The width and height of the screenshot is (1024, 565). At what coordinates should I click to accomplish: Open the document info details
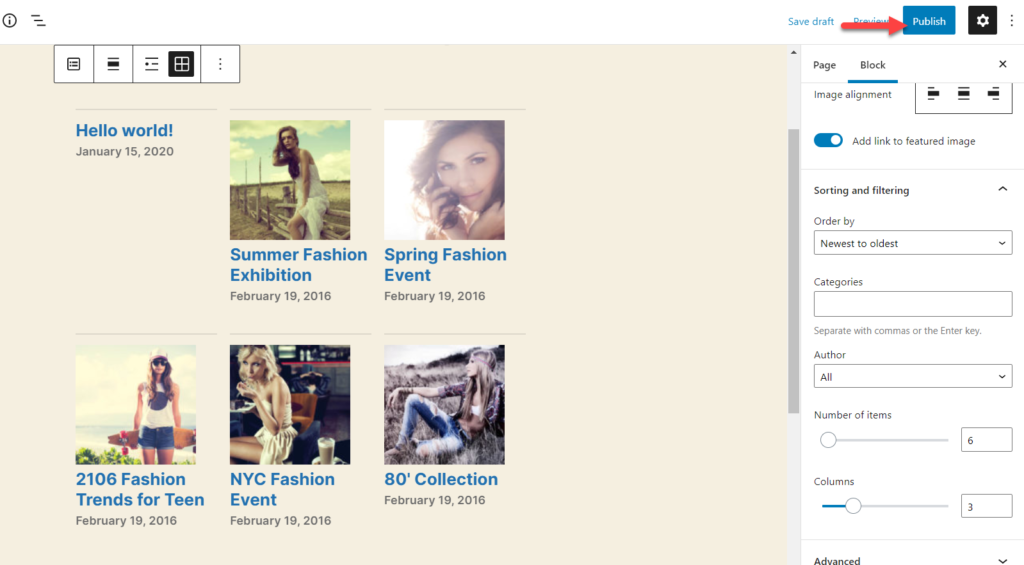[10, 21]
